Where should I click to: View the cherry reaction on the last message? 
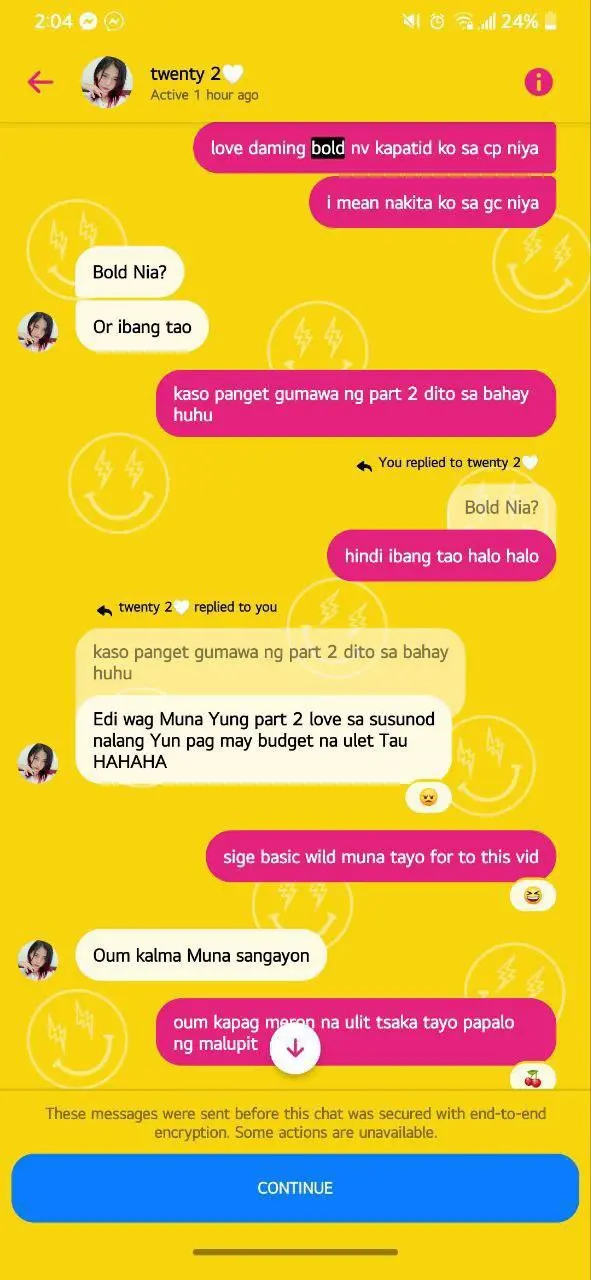(x=532, y=1078)
